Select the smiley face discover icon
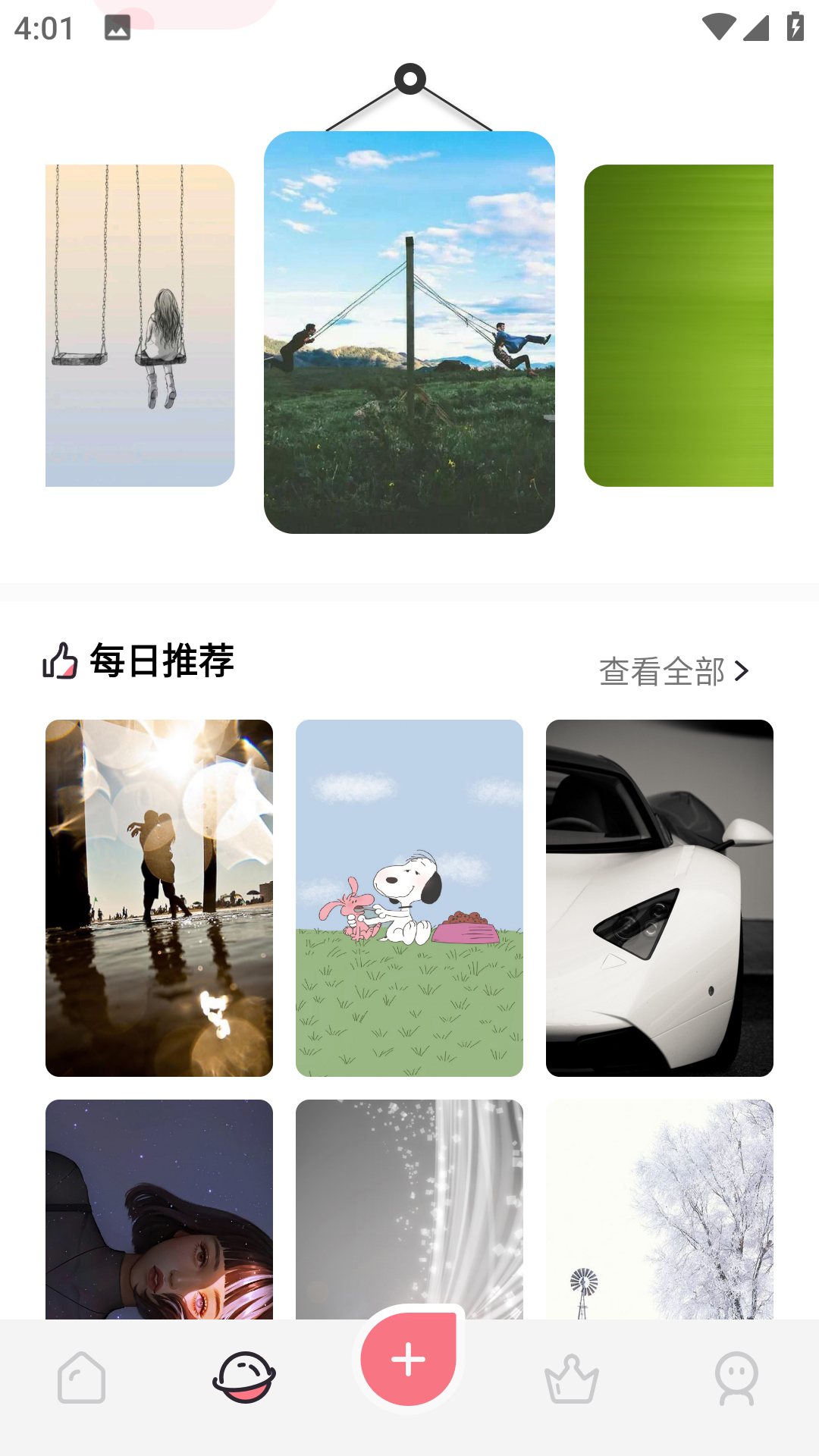The image size is (819, 1456). pos(244,1378)
